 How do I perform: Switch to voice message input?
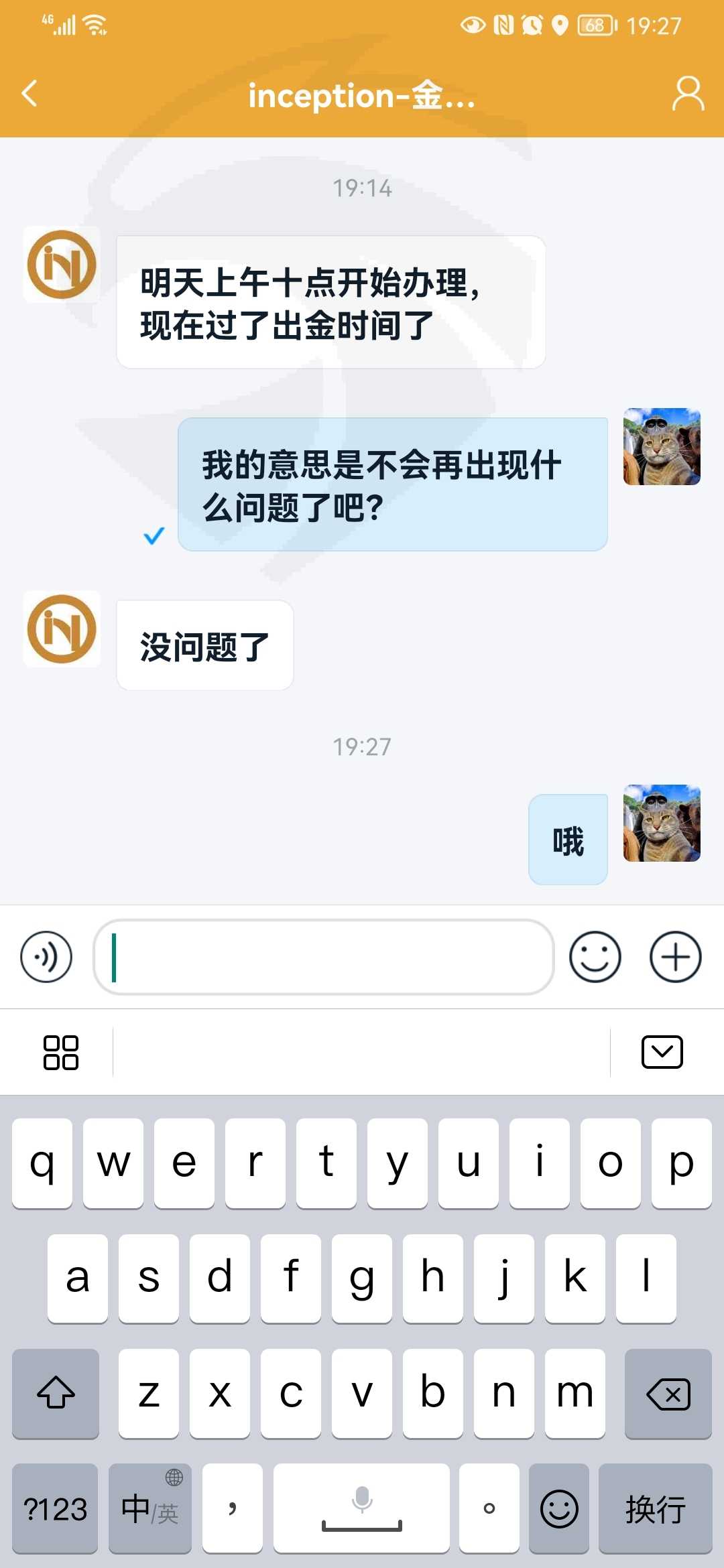click(x=46, y=957)
